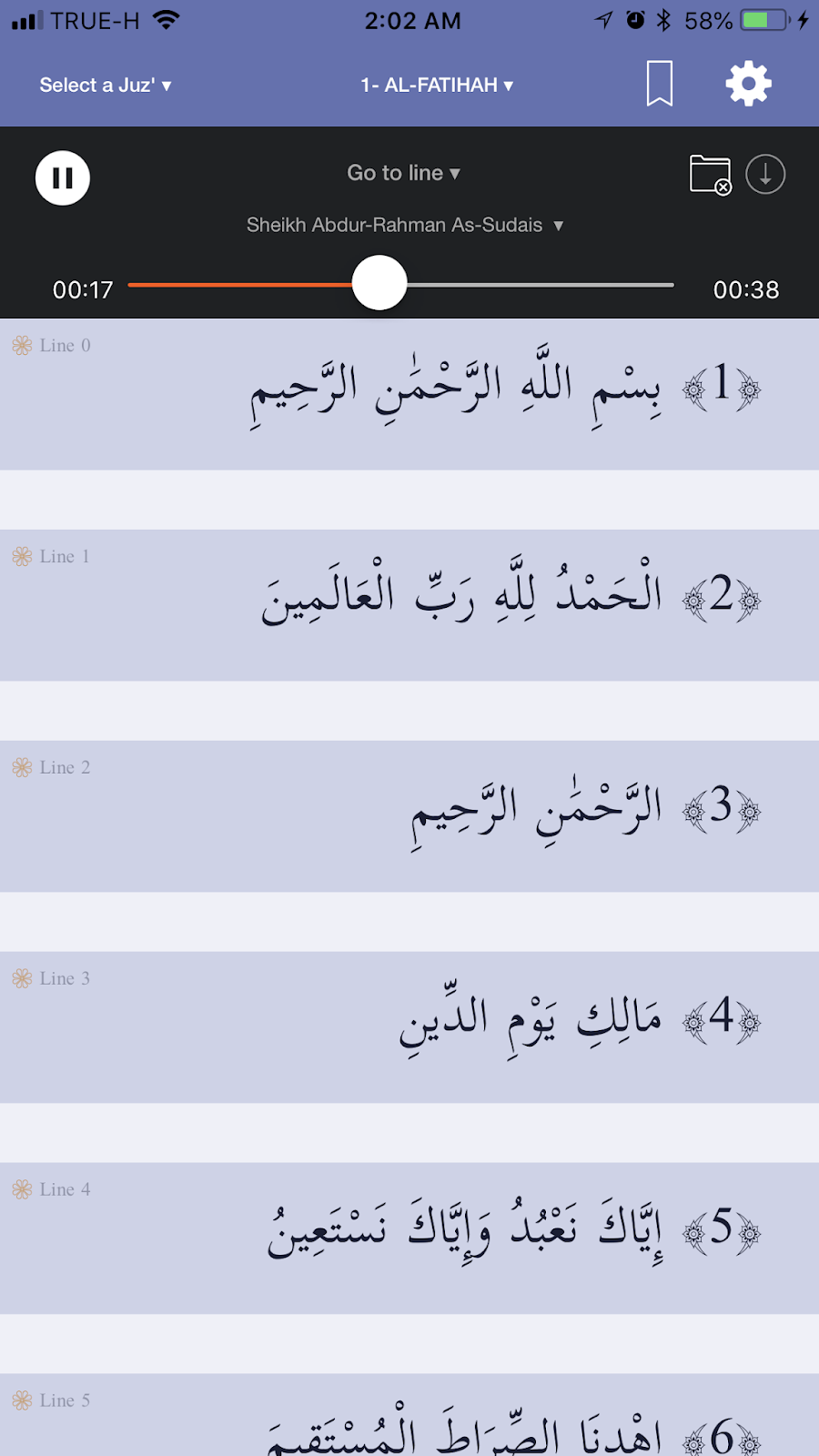Open the Select a Juz' dropdown
The width and height of the screenshot is (819, 1456).
point(105,85)
